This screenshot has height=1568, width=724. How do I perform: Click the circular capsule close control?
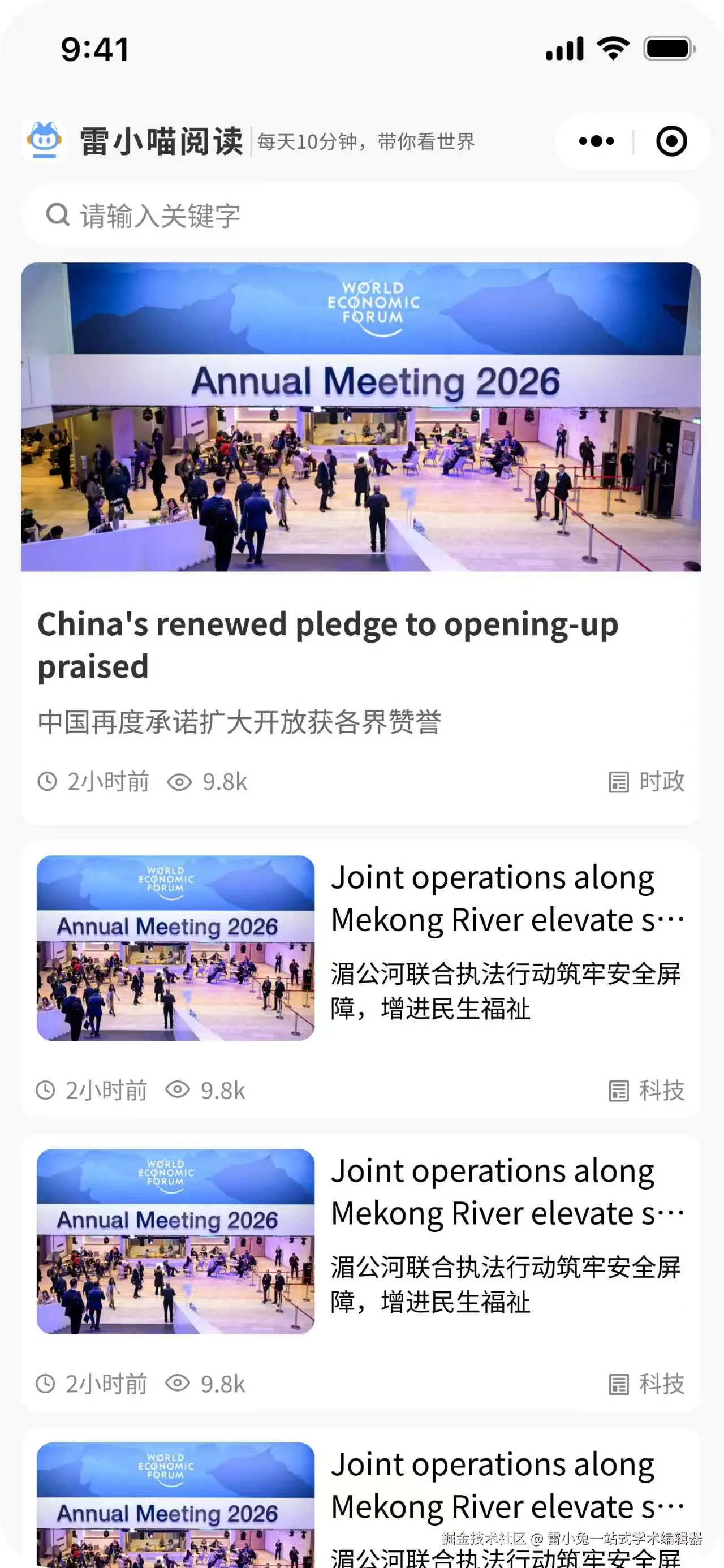pyautogui.click(x=670, y=141)
